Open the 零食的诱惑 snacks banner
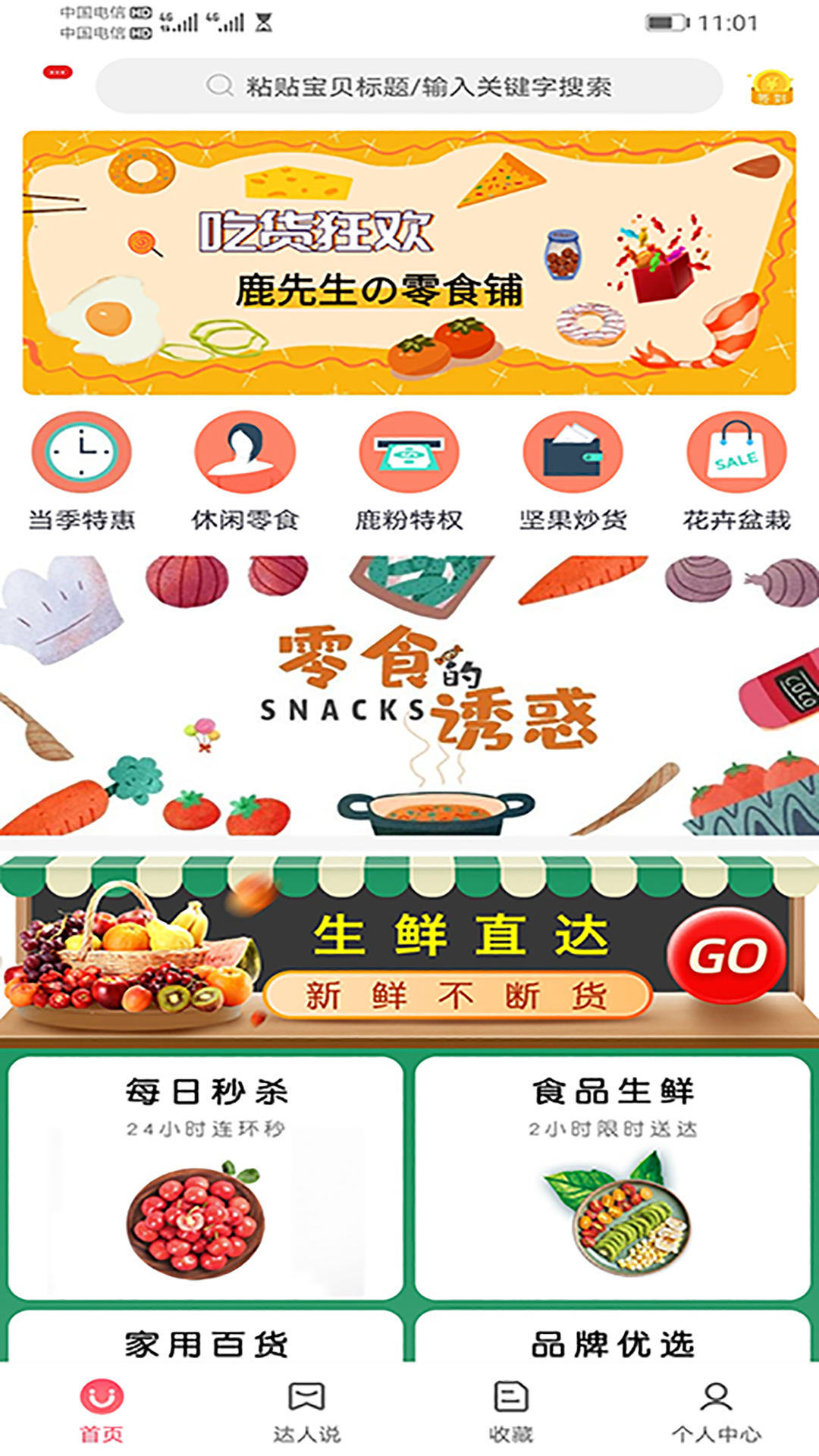819x1456 pixels. [409, 695]
